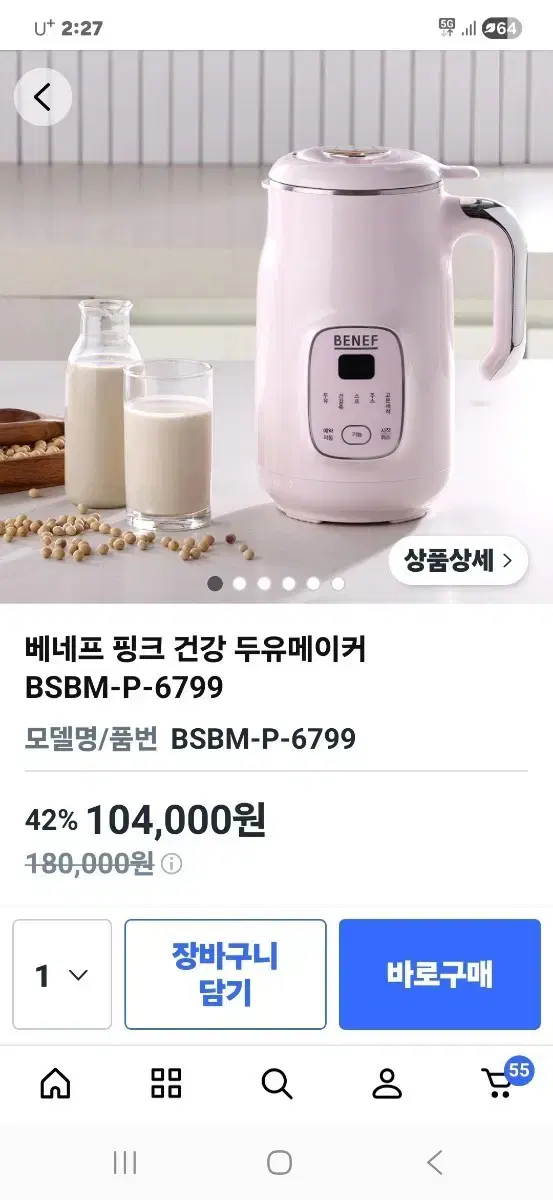The height and width of the screenshot is (1200, 553).
Task: Go back using the top-left arrow
Action: [42, 97]
